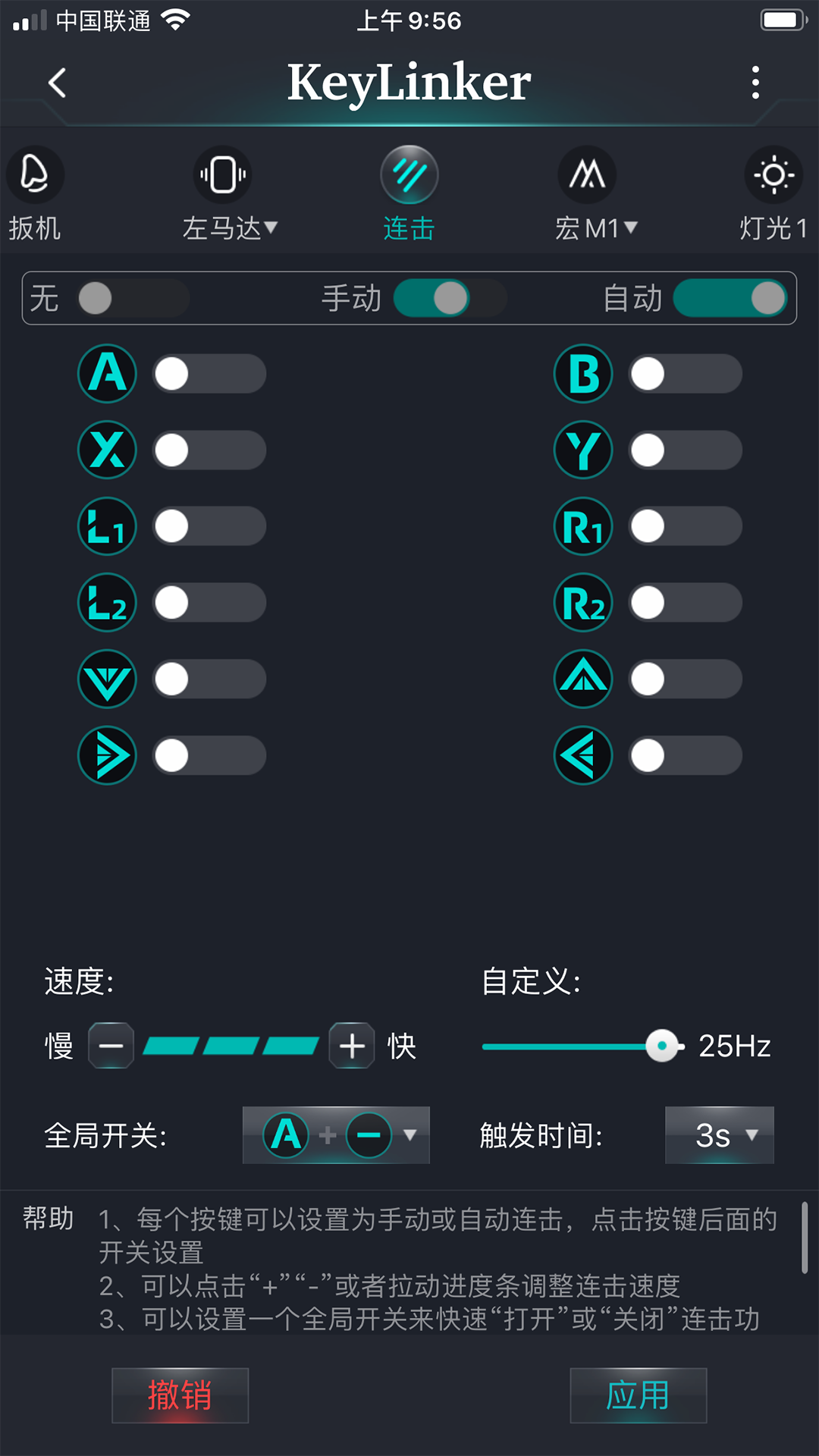Click the plus stepper to increase speed
The height and width of the screenshot is (1456, 819).
[351, 1046]
